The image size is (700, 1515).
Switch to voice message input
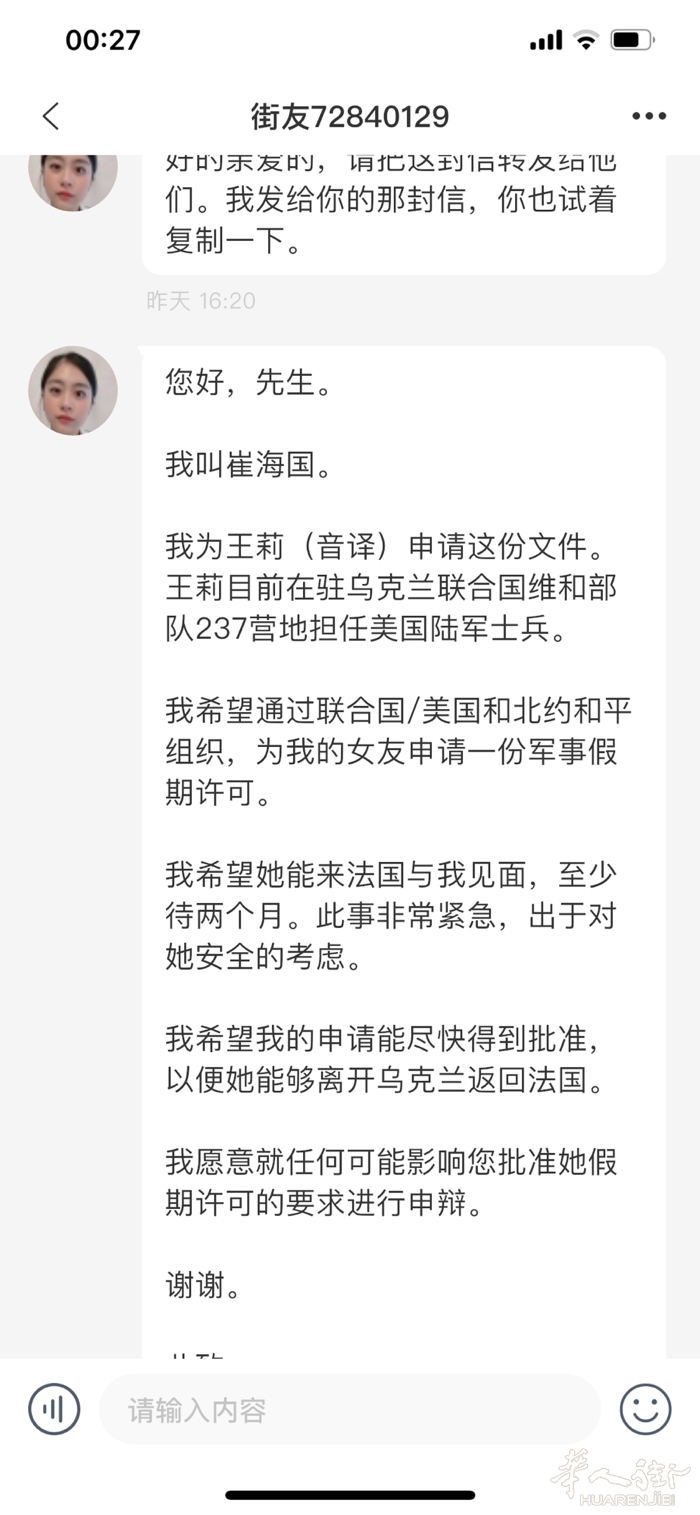pos(54,1410)
